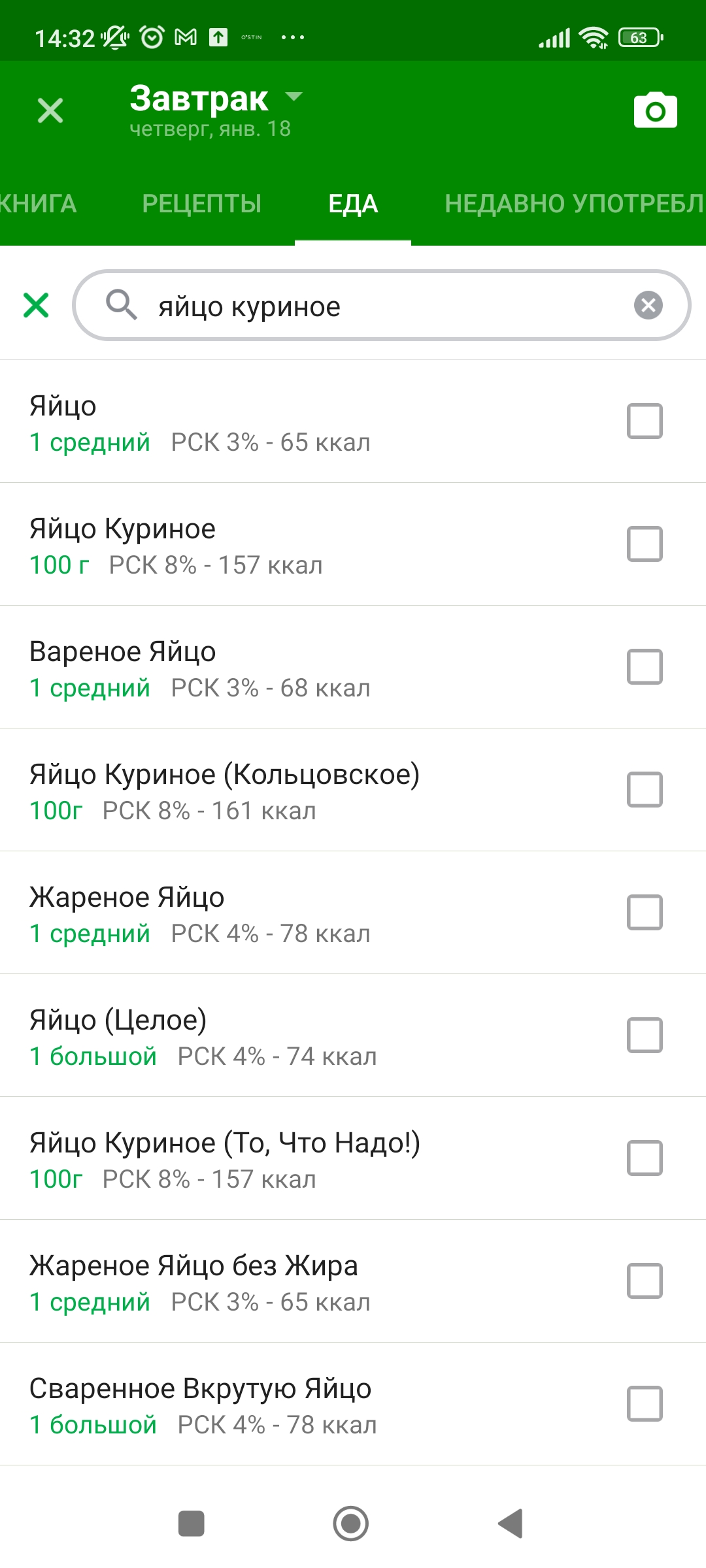
Task: Check Жареное Яйцо без Жира
Action: [x=645, y=1281]
